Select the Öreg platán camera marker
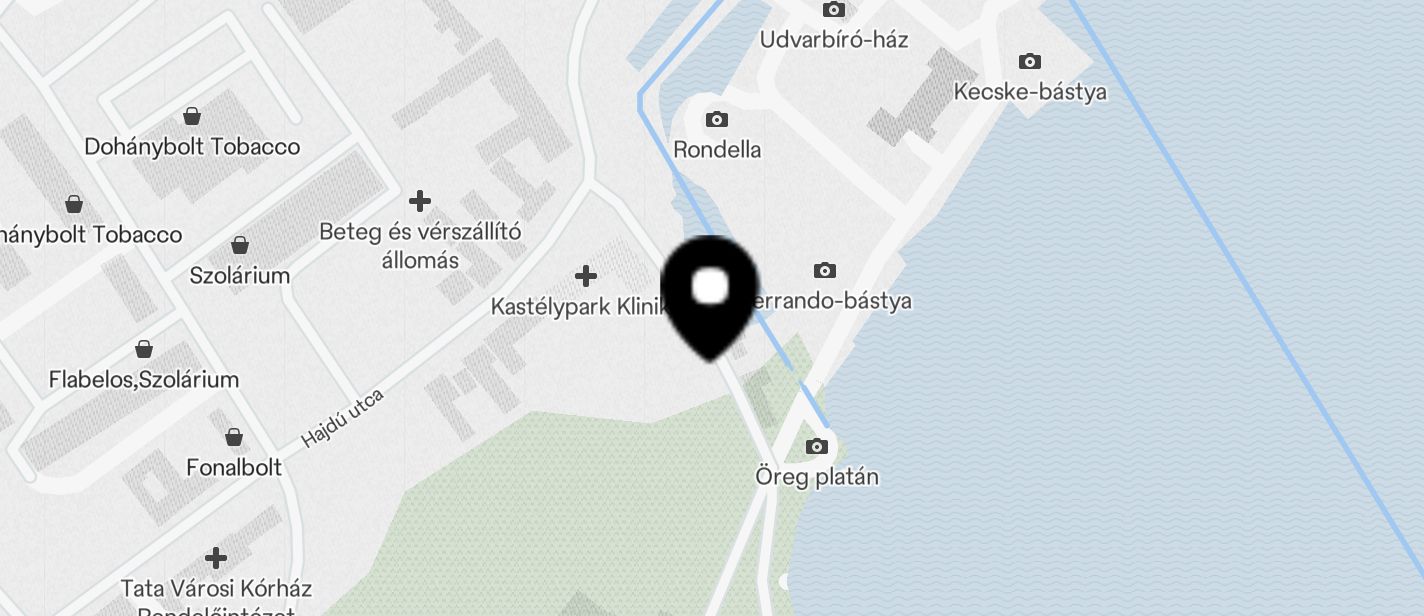Viewport: 1424px width, 616px height. click(817, 447)
